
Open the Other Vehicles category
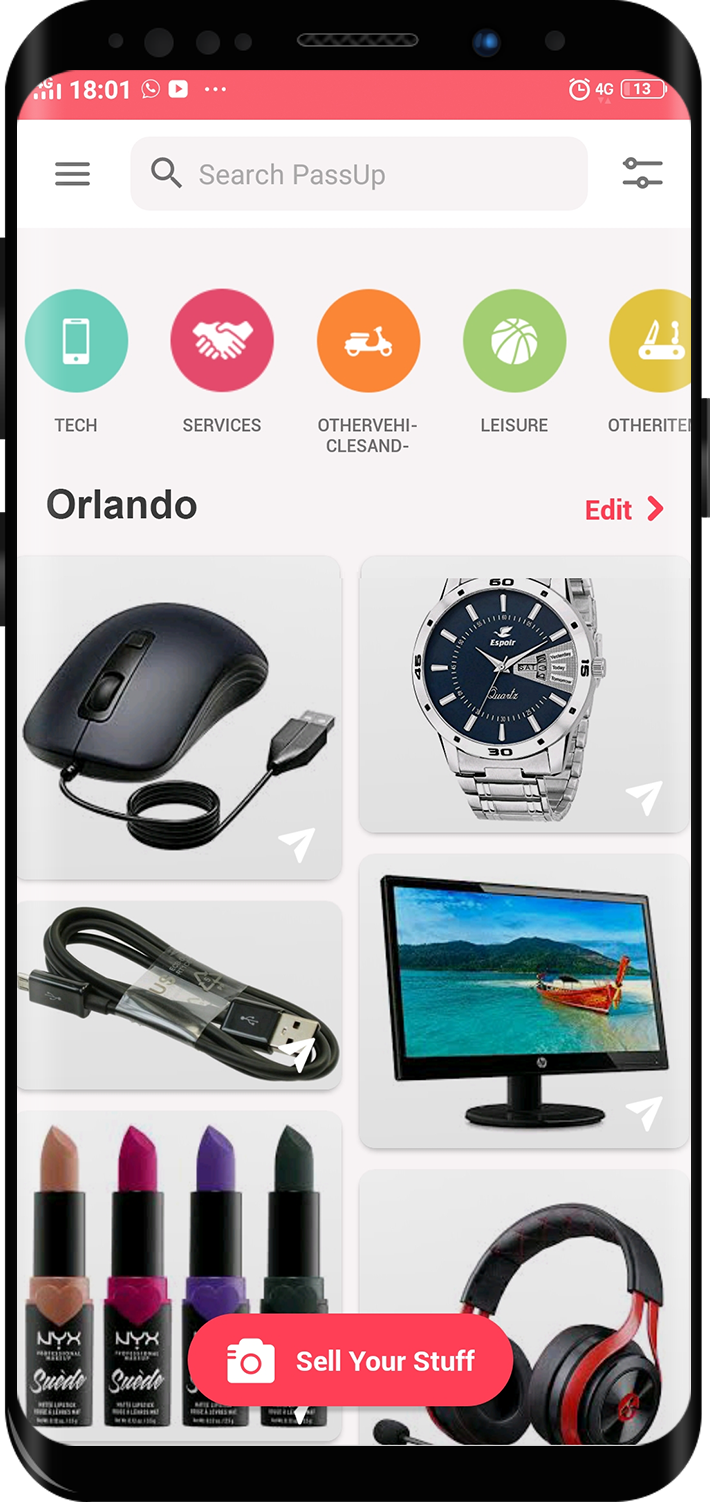[368, 341]
